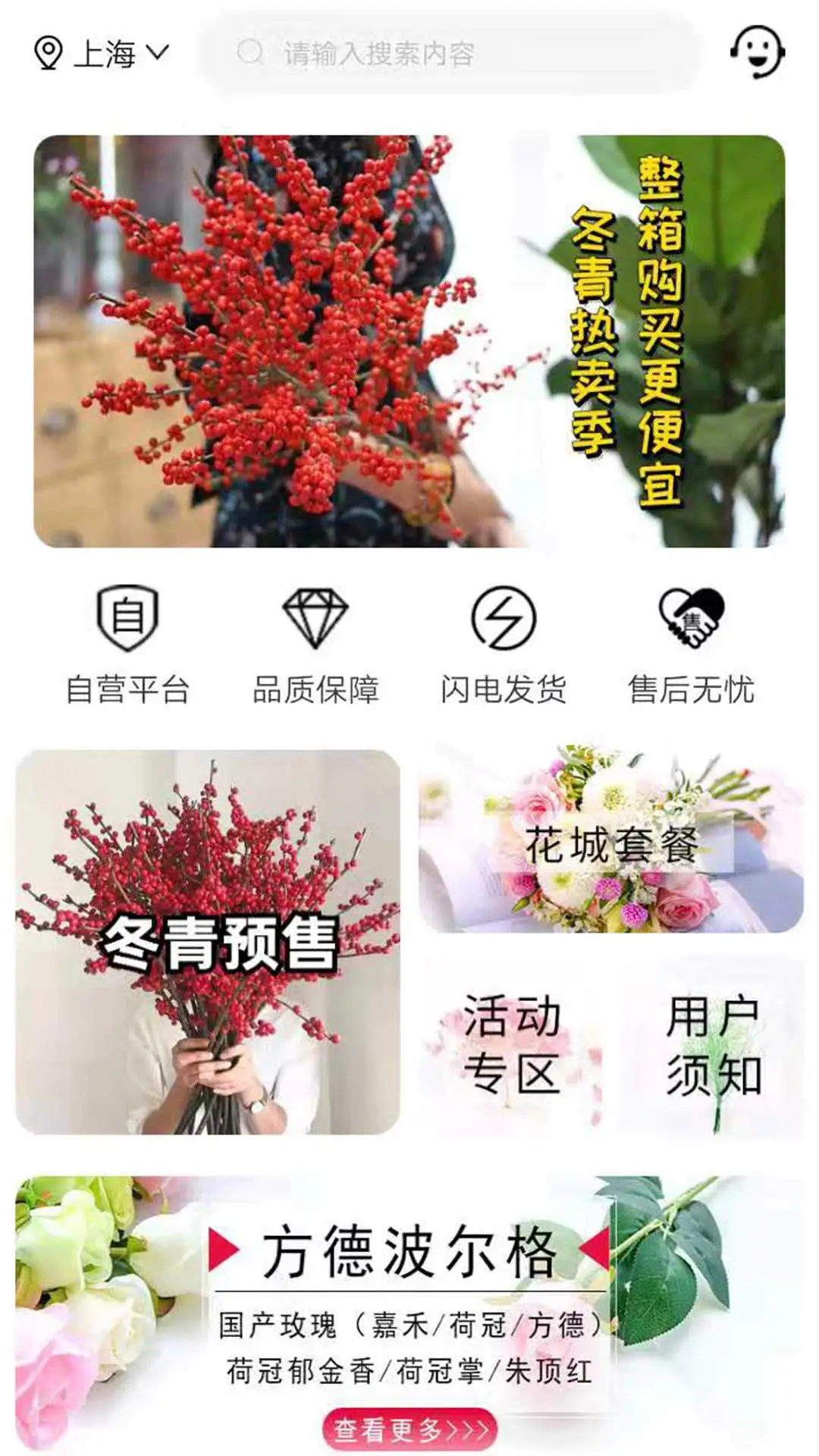This screenshot has height=1456, width=819.
Task: Open the 花城套餐 card
Action: tap(611, 843)
